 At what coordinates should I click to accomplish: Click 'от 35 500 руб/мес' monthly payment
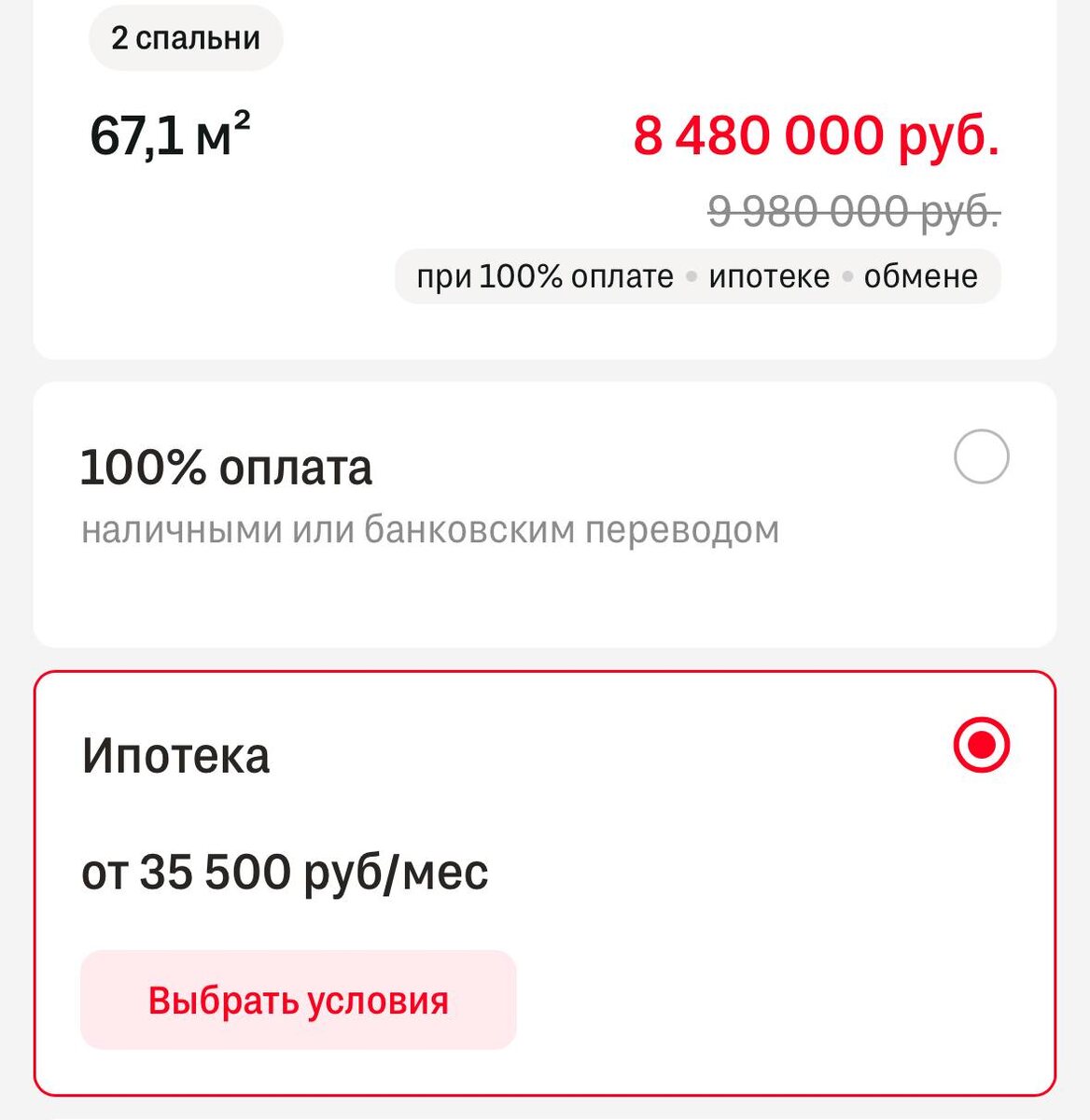286,872
